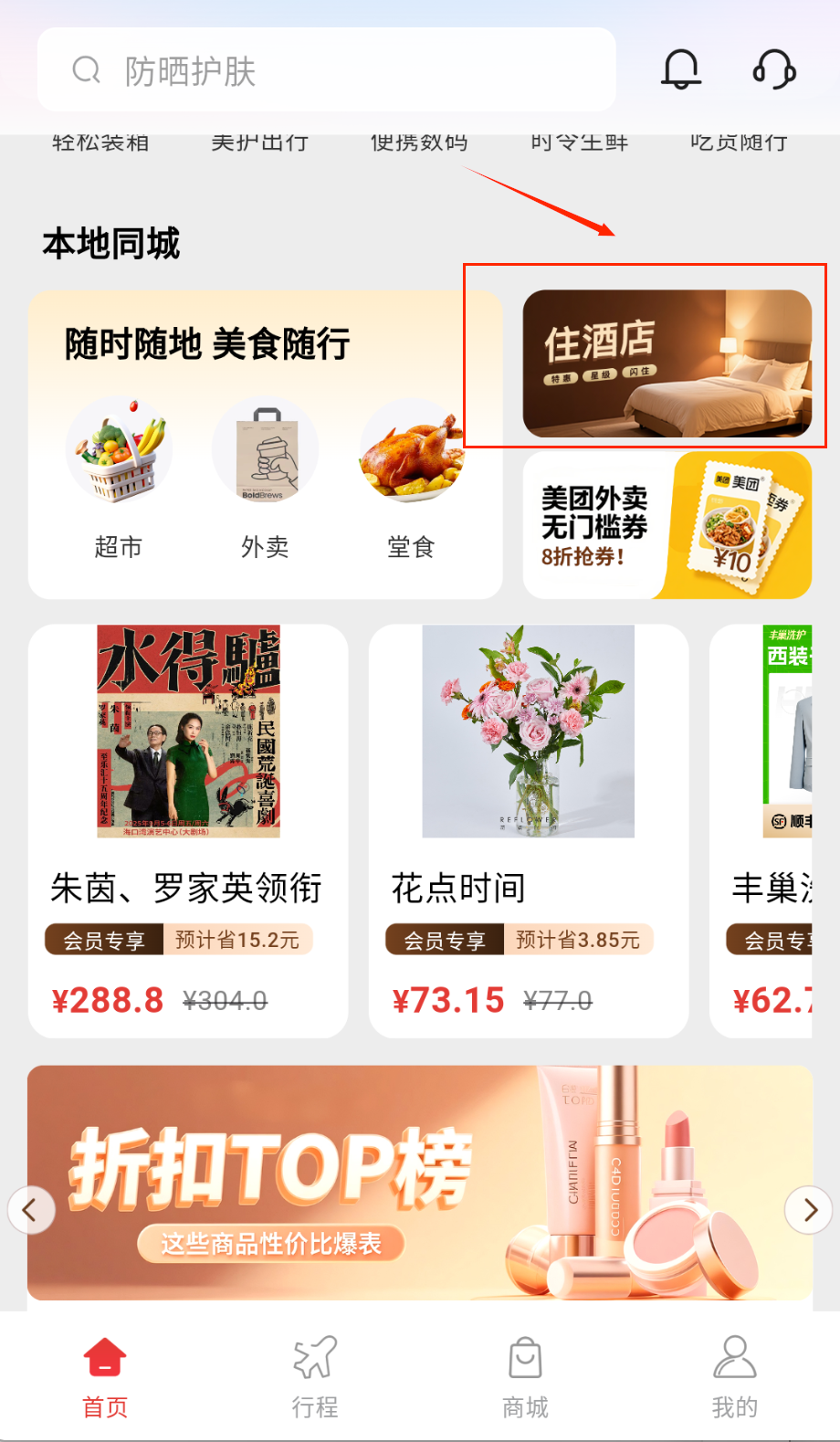Switch to the 行程 tab
The image size is (840, 1442).
pos(315,1378)
